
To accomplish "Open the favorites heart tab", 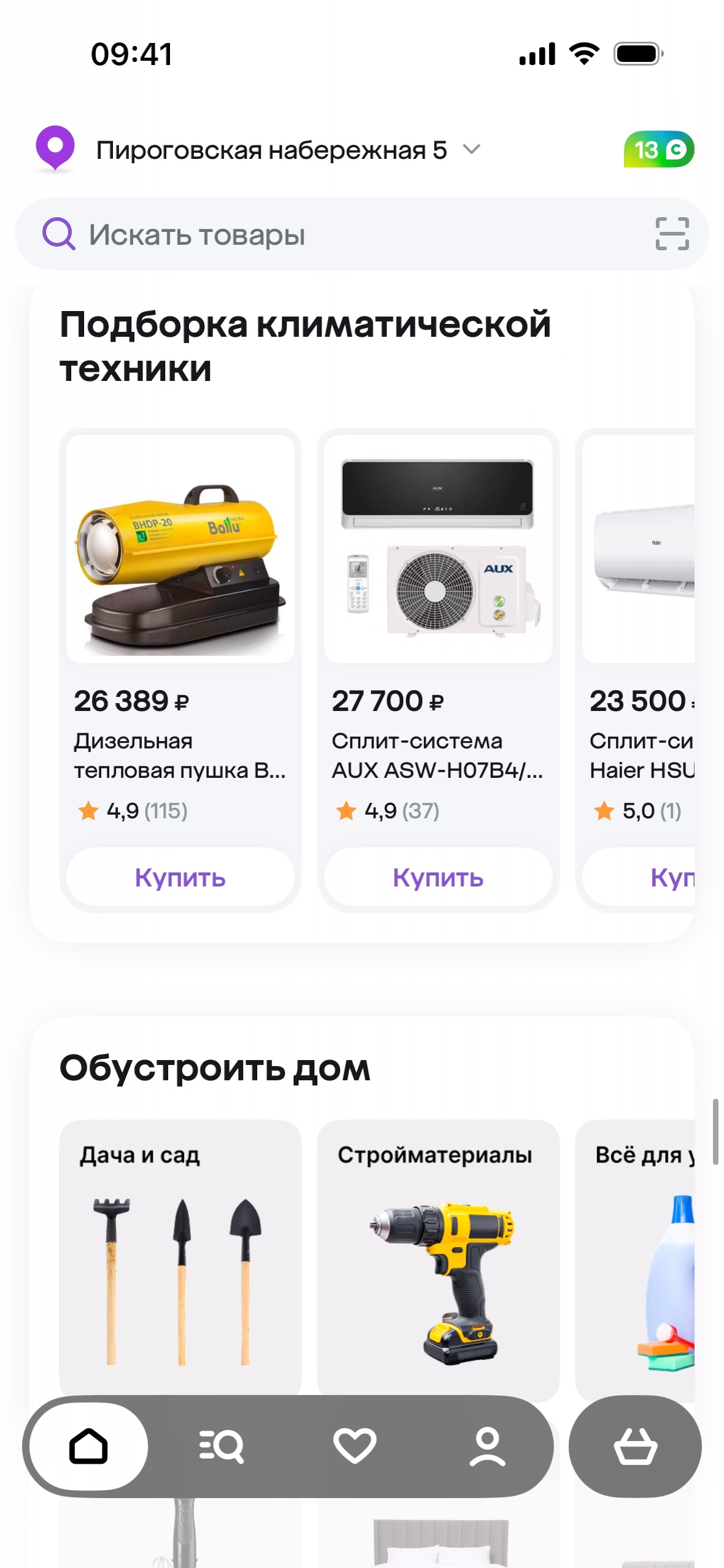I will [x=355, y=1447].
